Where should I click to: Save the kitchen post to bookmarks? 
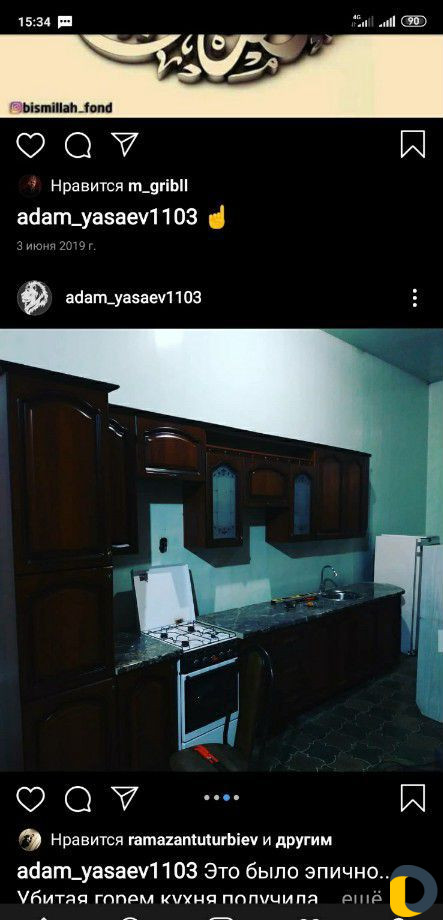pos(413,798)
